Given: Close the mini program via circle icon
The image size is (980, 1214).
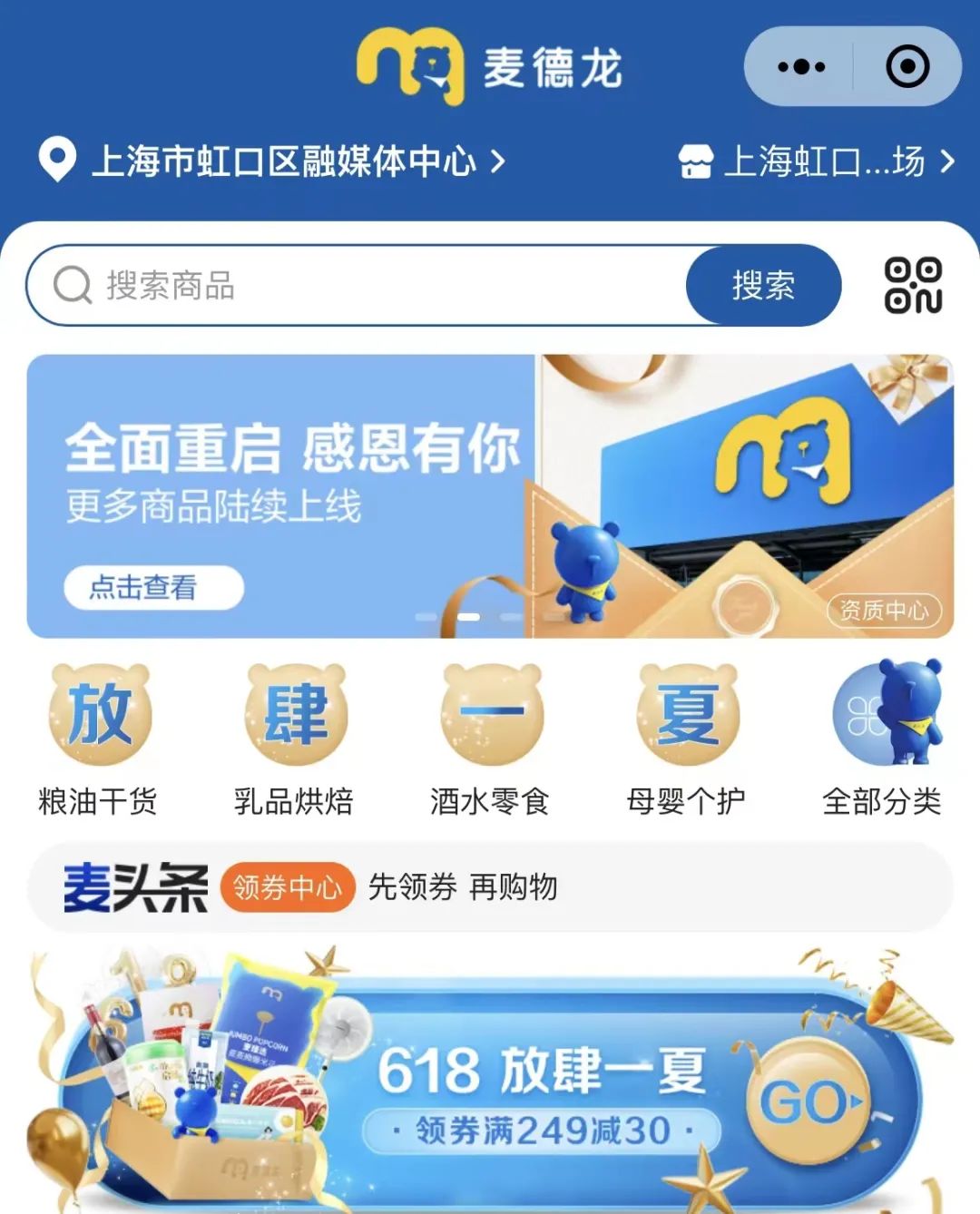Looking at the screenshot, I should (x=906, y=66).
